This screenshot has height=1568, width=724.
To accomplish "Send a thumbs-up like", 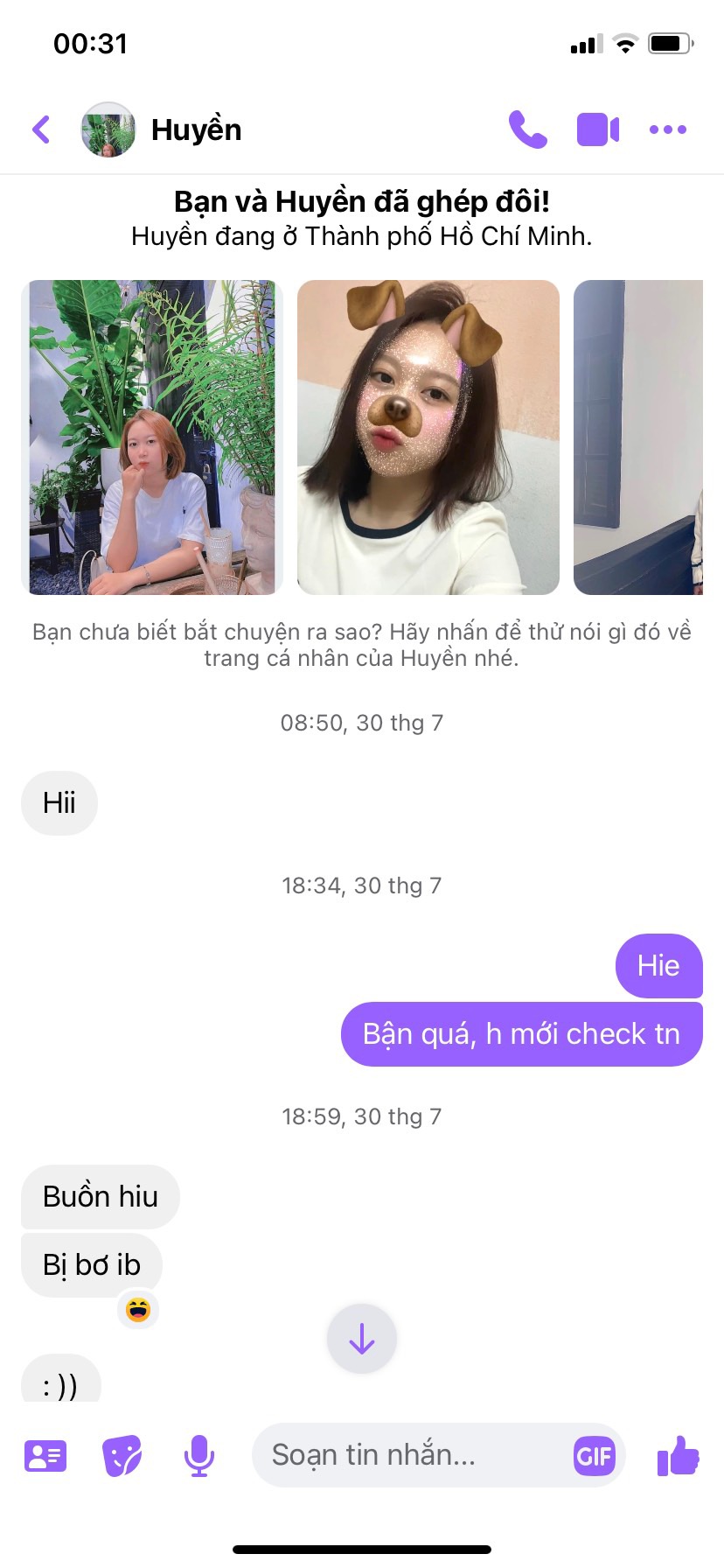I will point(678,1456).
